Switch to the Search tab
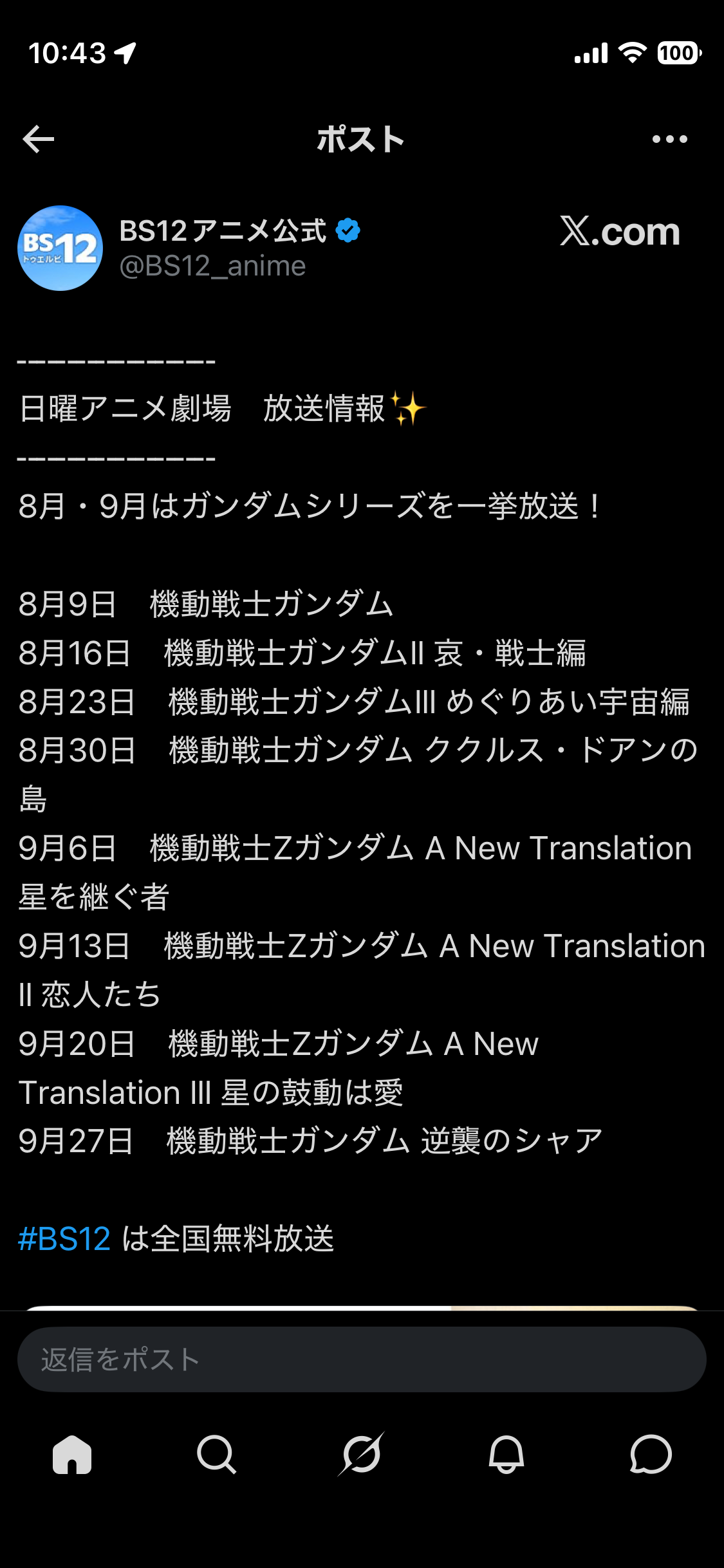The image size is (724, 1568). coord(216,1455)
